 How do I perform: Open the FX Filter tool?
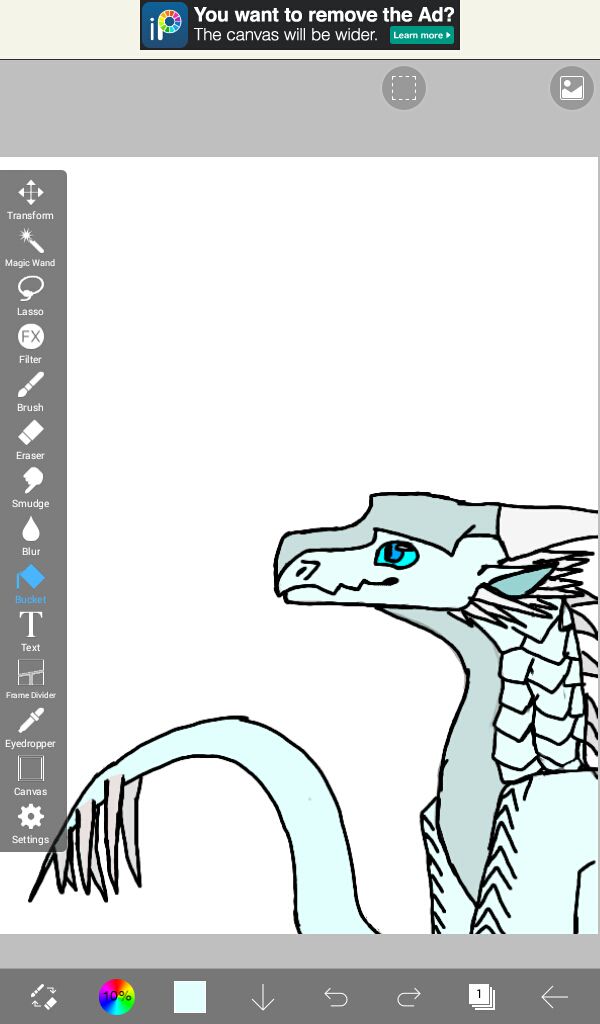[30, 342]
